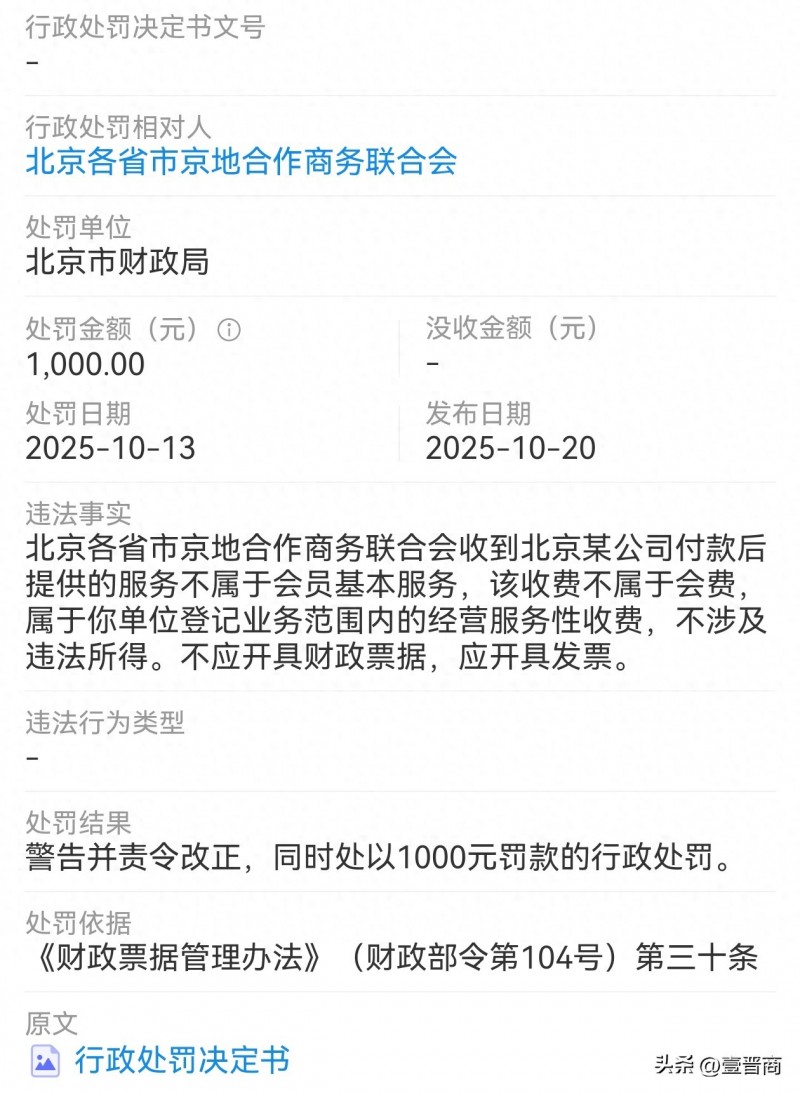Screen dimensions: 800x1093
Task: Select the penalty amount 1,000.00
Action: coord(86,364)
